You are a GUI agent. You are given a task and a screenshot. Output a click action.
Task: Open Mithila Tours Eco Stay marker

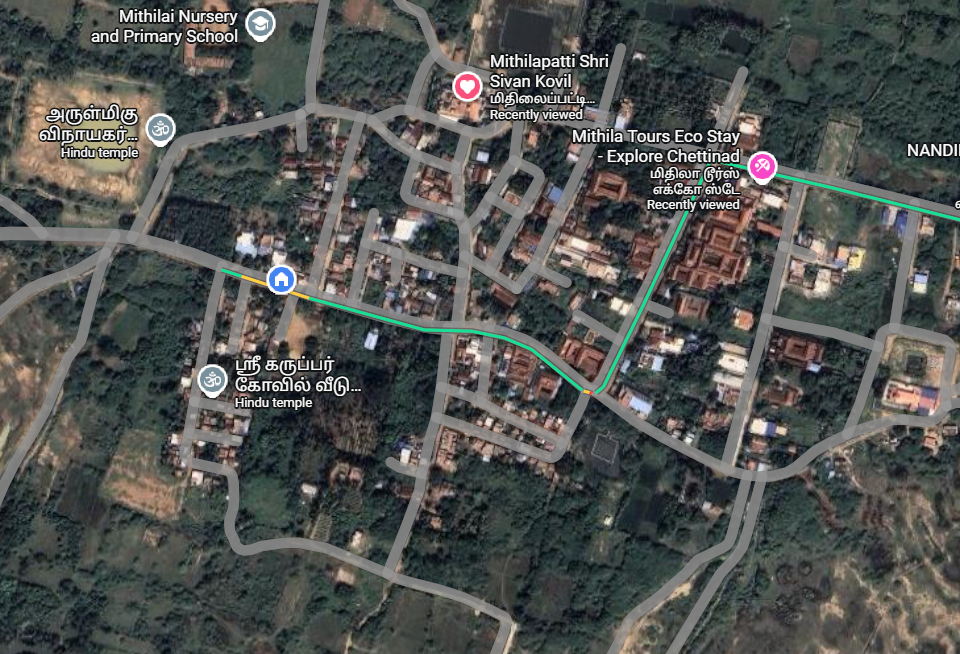[763, 166]
